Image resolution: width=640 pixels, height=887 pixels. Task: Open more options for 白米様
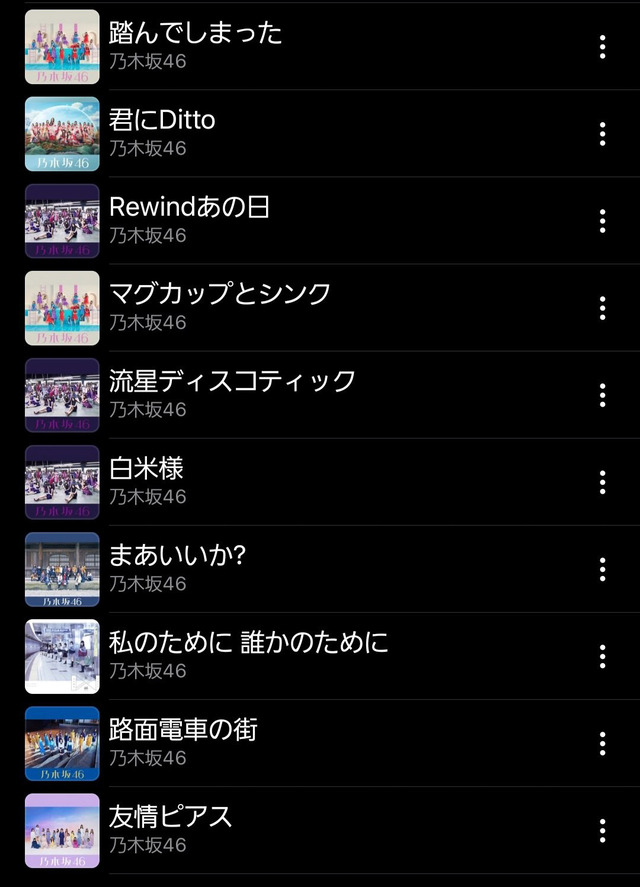point(602,482)
